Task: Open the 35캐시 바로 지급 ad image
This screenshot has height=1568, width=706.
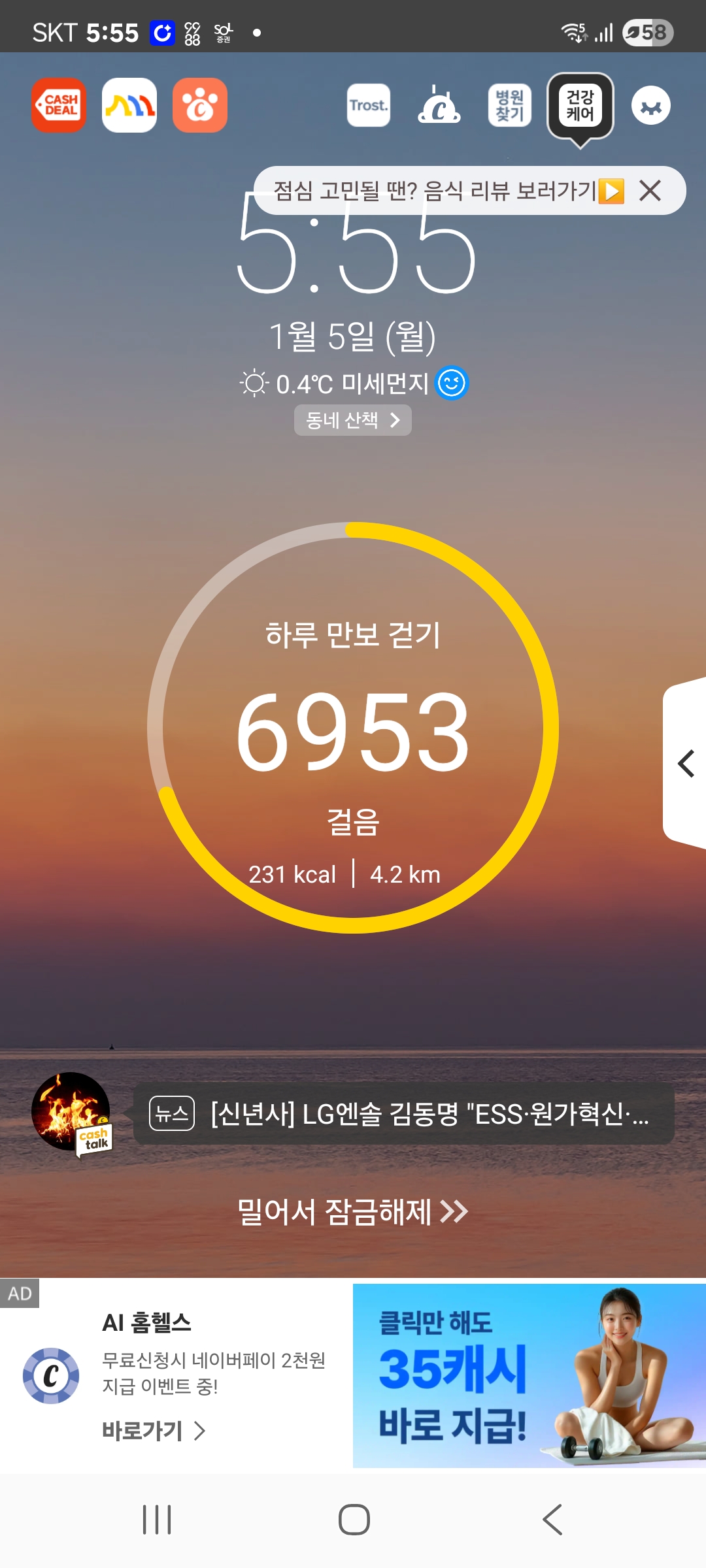Action: pos(529,1376)
